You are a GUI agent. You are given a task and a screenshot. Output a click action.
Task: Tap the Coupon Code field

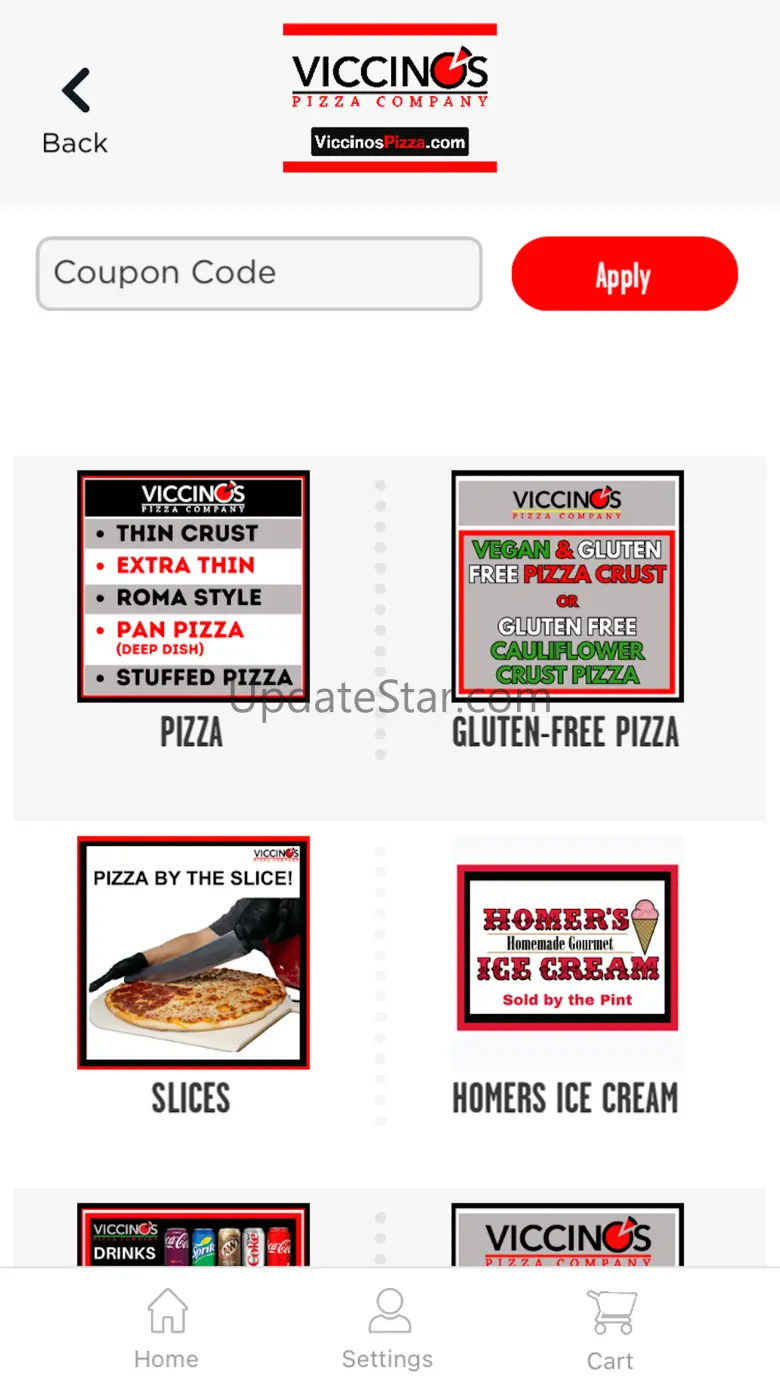259,273
